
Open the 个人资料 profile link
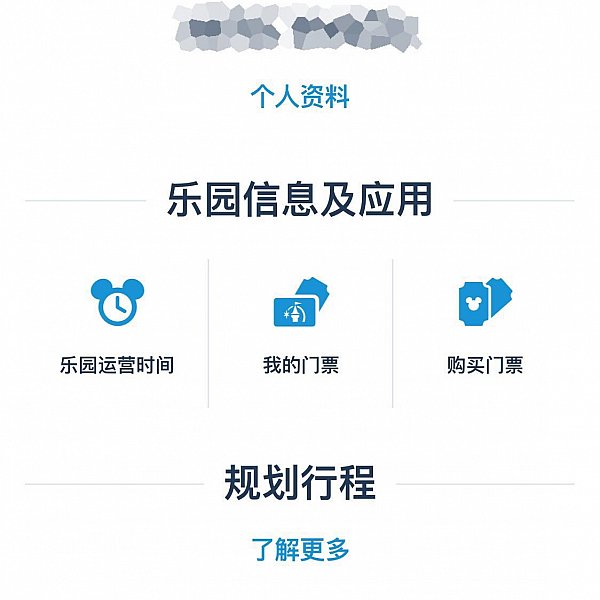[x=299, y=97]
